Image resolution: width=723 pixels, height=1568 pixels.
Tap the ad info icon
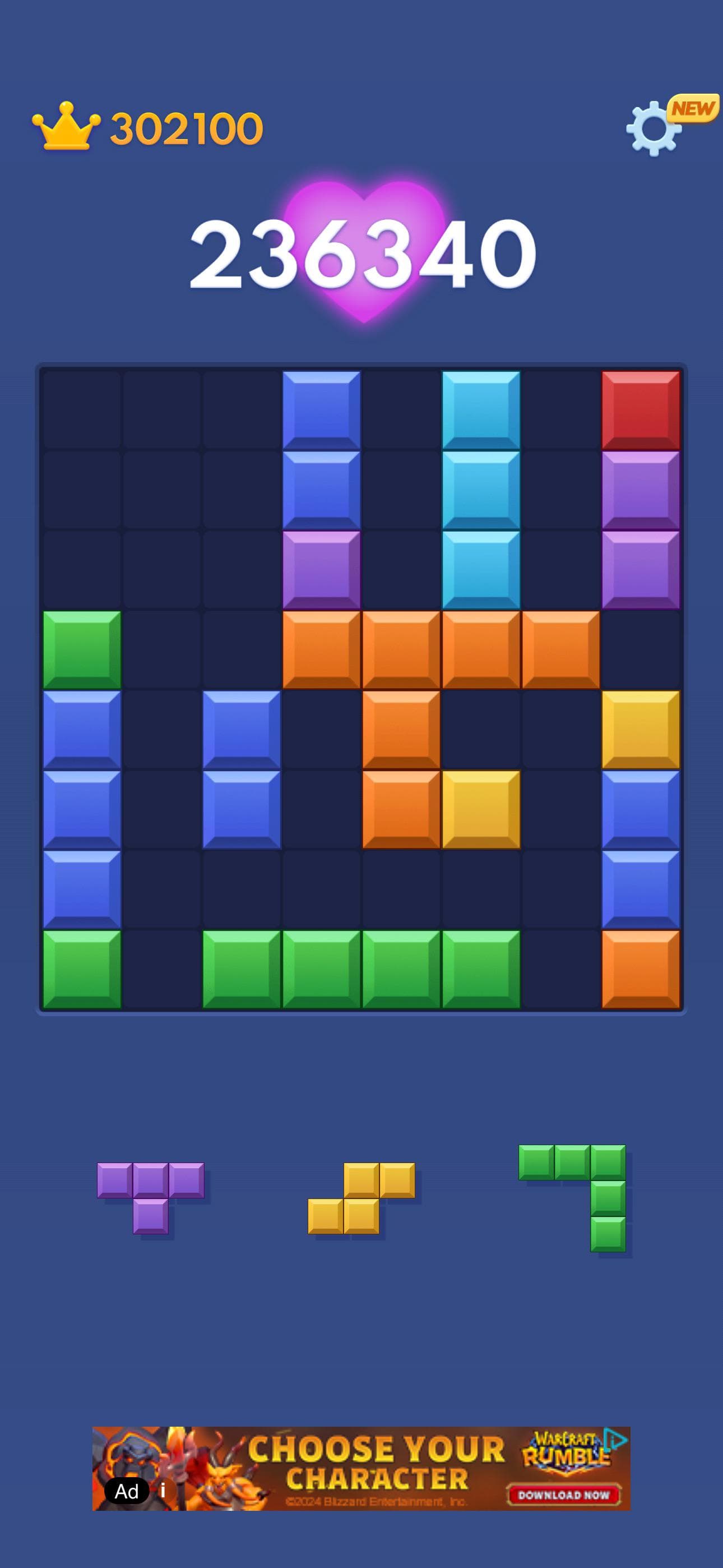tap(163, 1491)
